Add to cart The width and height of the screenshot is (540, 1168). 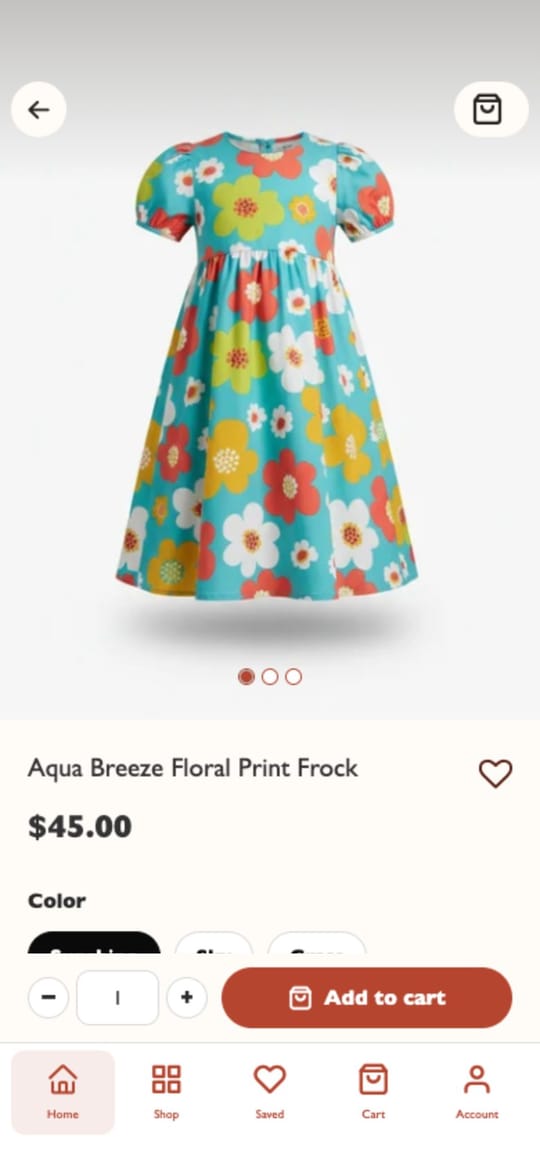click(x=366, y=997)
